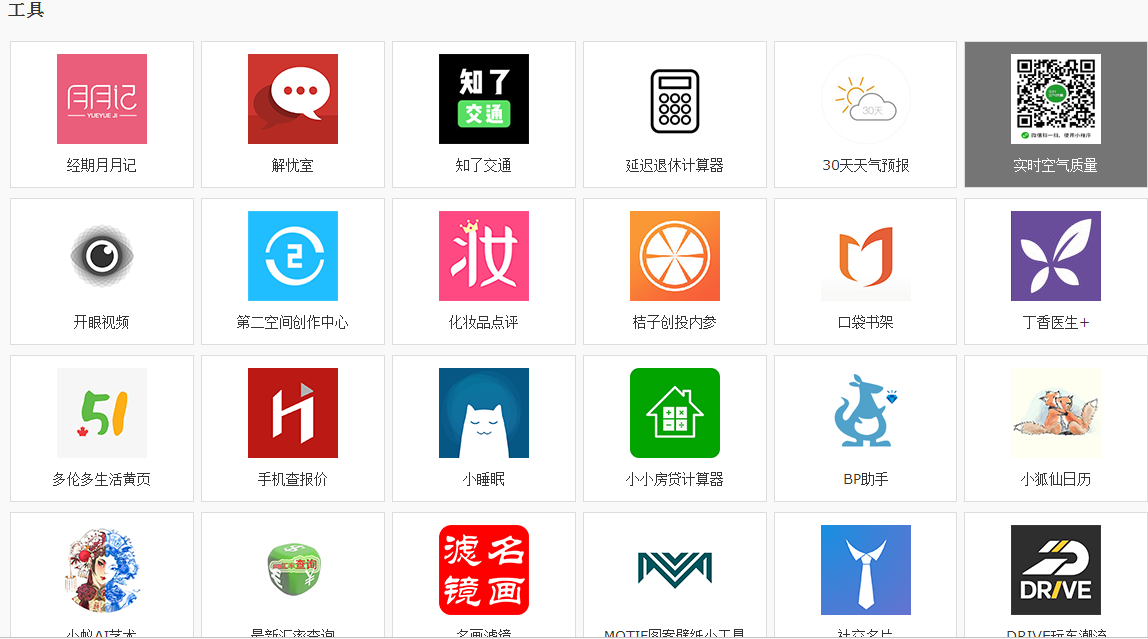Open 第二空间创作中心 card
The width and height of the screenshot is (1148, 639).
tap(293, 271)
